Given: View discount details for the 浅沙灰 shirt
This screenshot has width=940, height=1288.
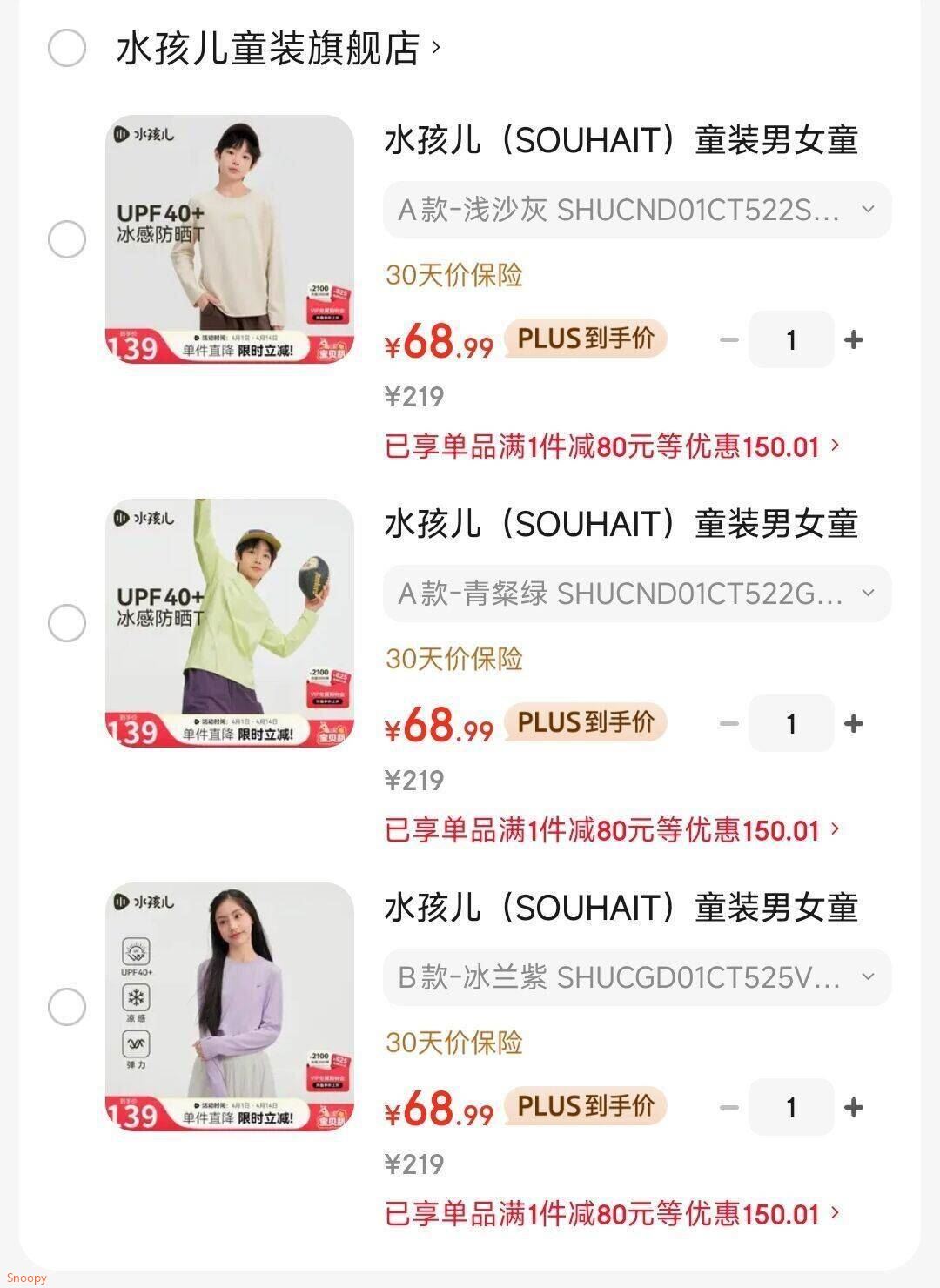Looking at the screenshot, I should click(x=613, y=446).
